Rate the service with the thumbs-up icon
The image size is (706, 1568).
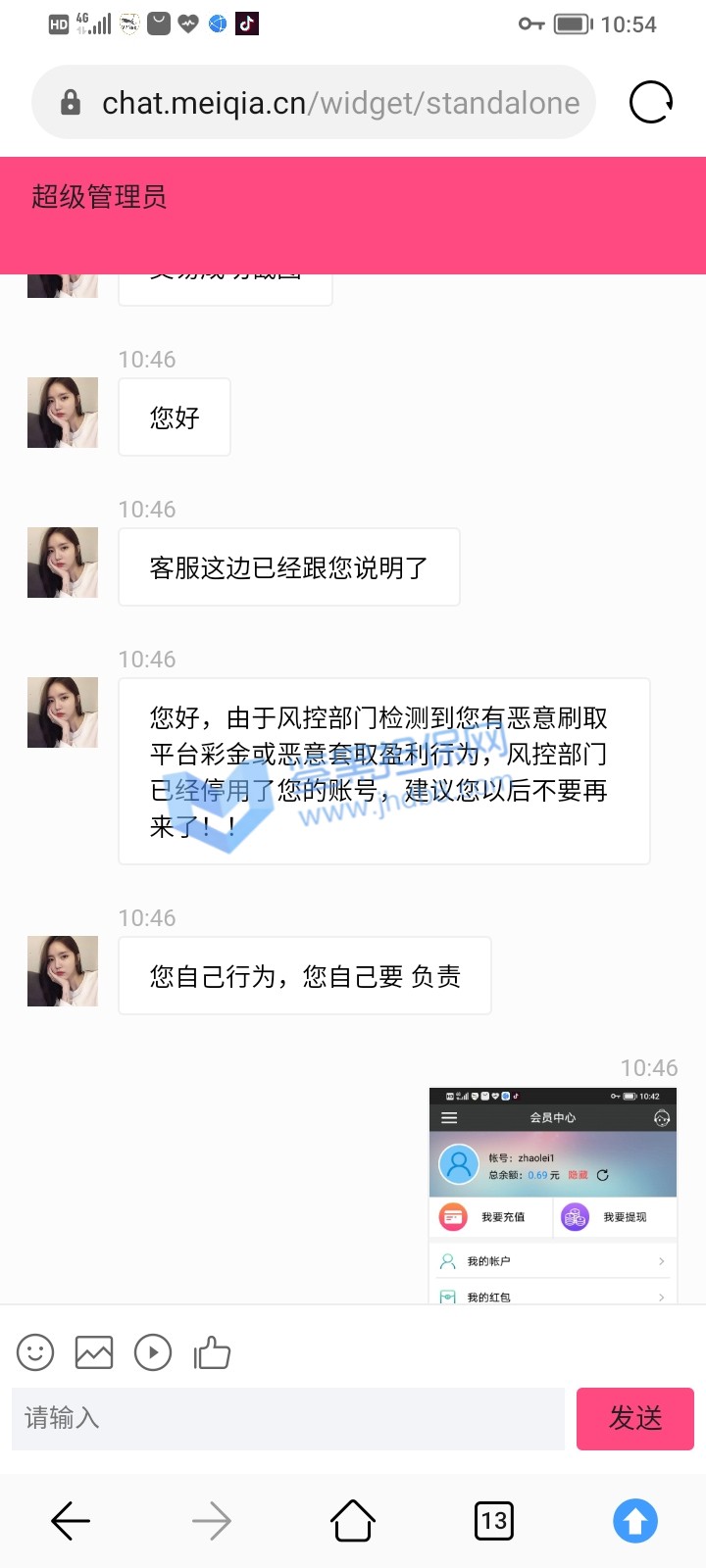click(212, 1353)
